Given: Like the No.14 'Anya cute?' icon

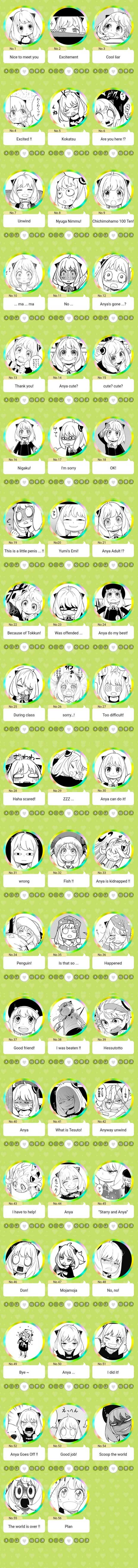Looking at the screenshot, I should pos(69,400).
